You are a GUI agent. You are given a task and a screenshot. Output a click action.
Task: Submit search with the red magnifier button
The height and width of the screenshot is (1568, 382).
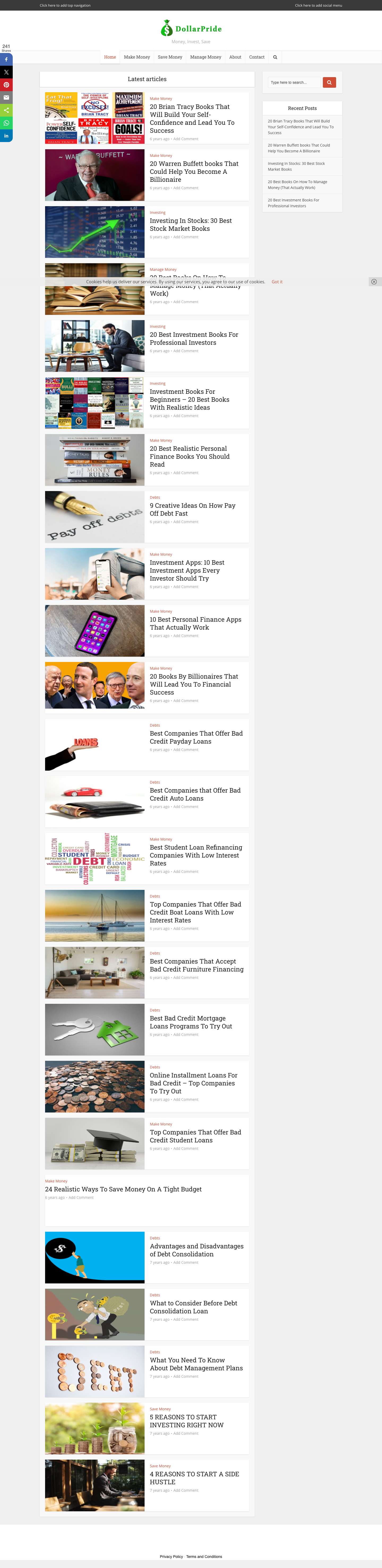pyautogui.click(x=329, y=82)
